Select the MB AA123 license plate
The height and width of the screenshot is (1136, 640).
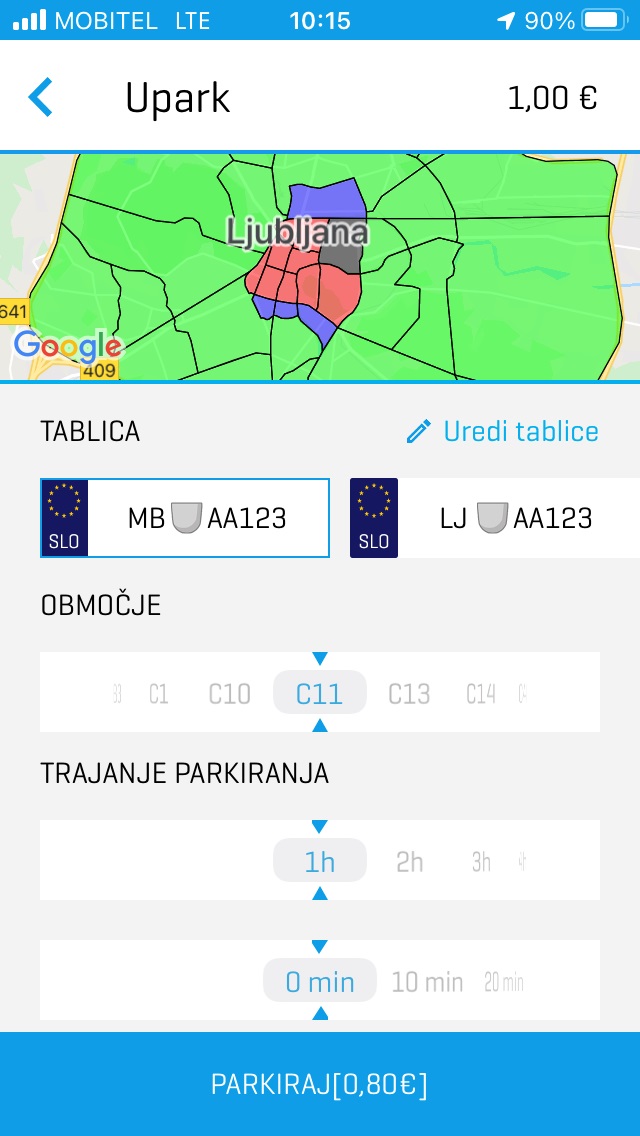(185, 518)
